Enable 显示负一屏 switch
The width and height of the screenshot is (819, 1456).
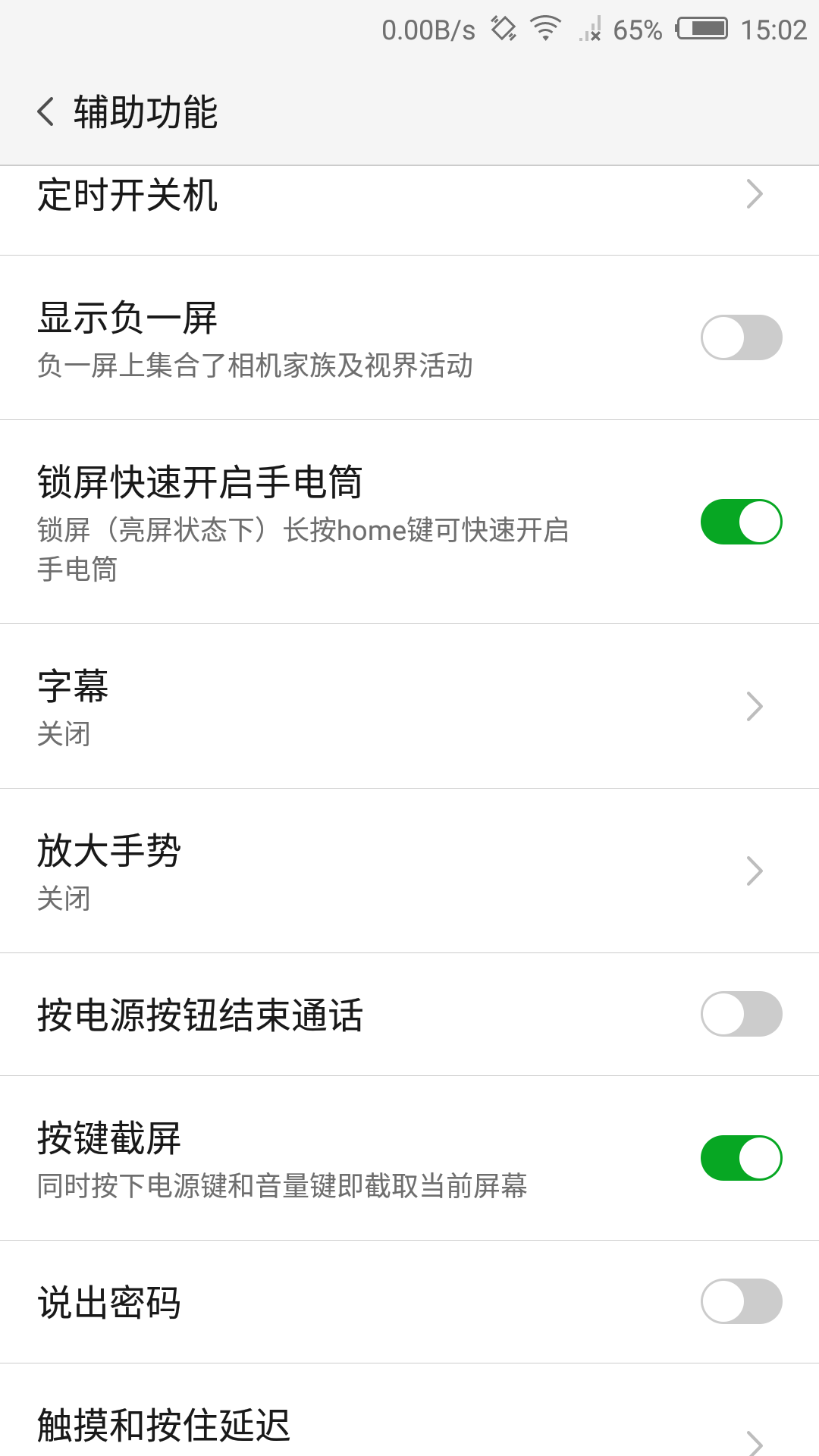(x=741, y=337)
